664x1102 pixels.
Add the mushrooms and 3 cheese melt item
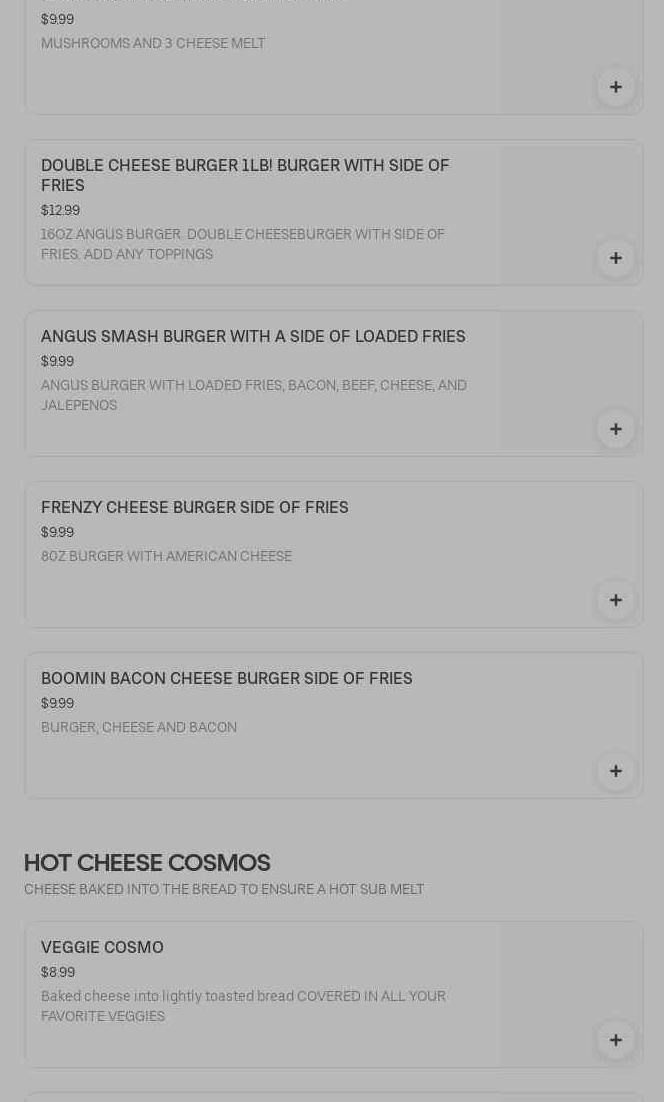(615, 87)
